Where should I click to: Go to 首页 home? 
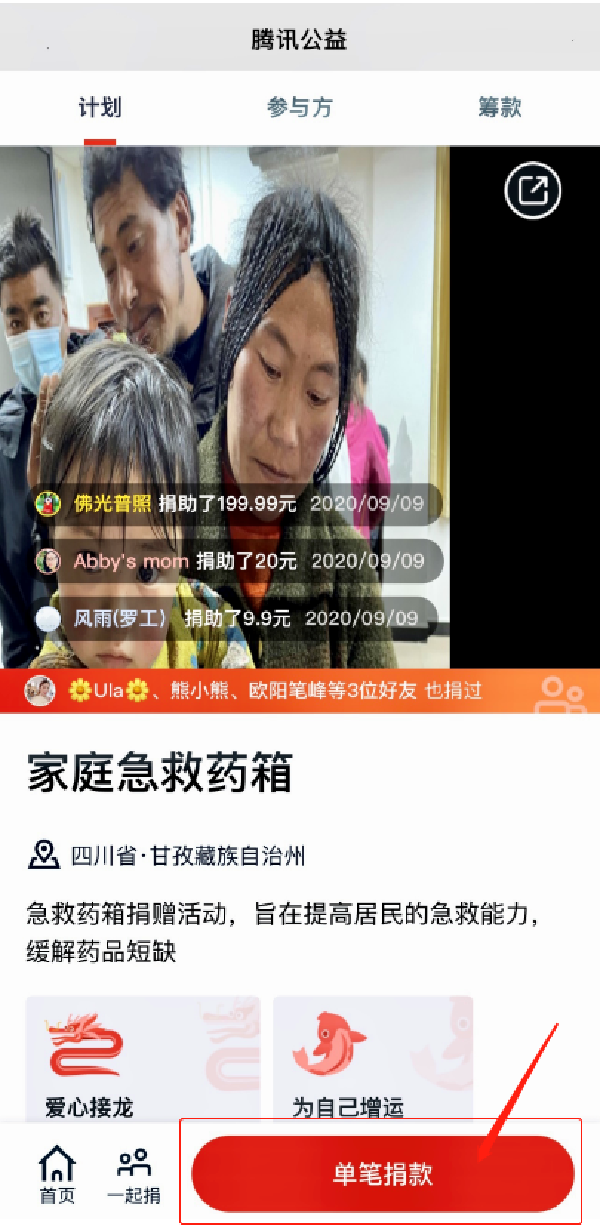57,1175
